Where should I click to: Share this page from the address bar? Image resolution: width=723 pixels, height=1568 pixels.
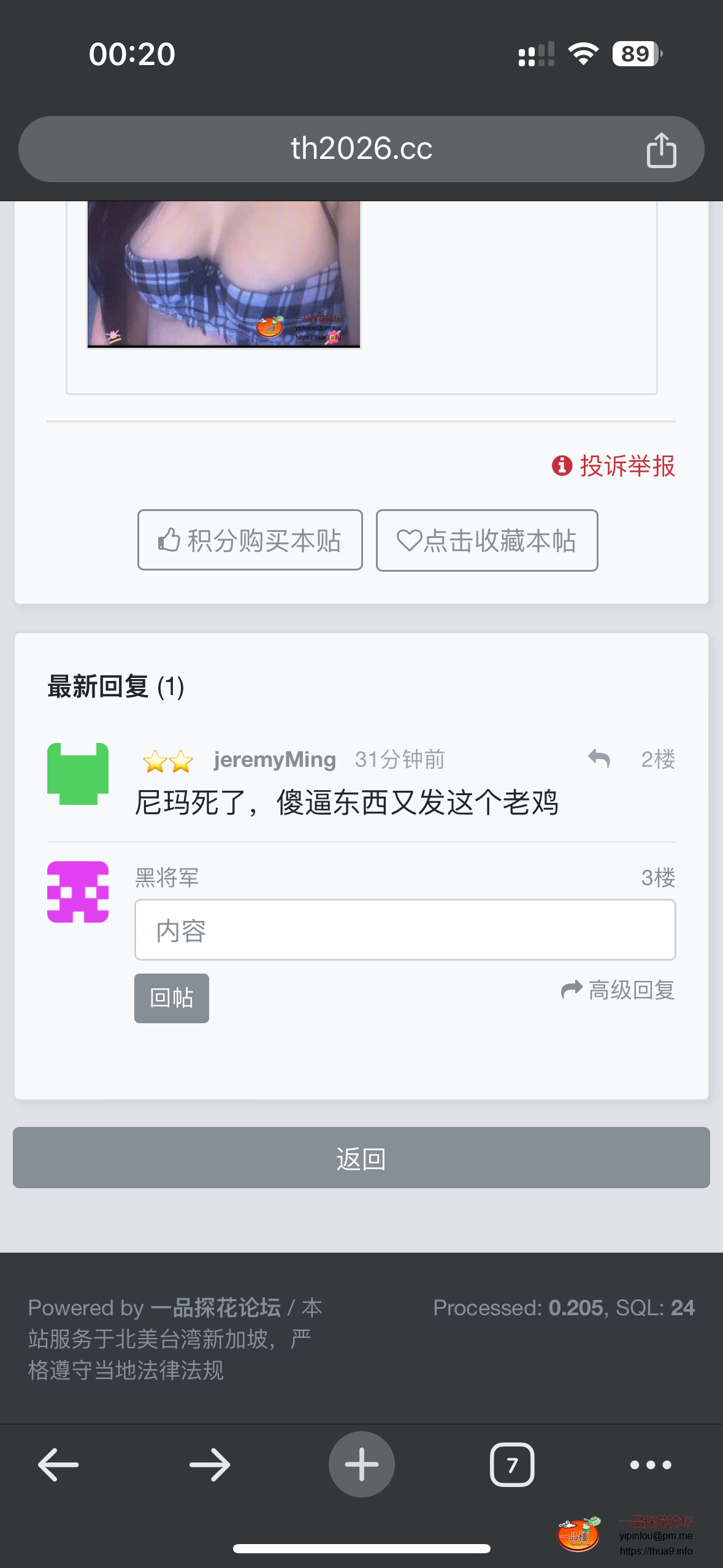[661, 150]
